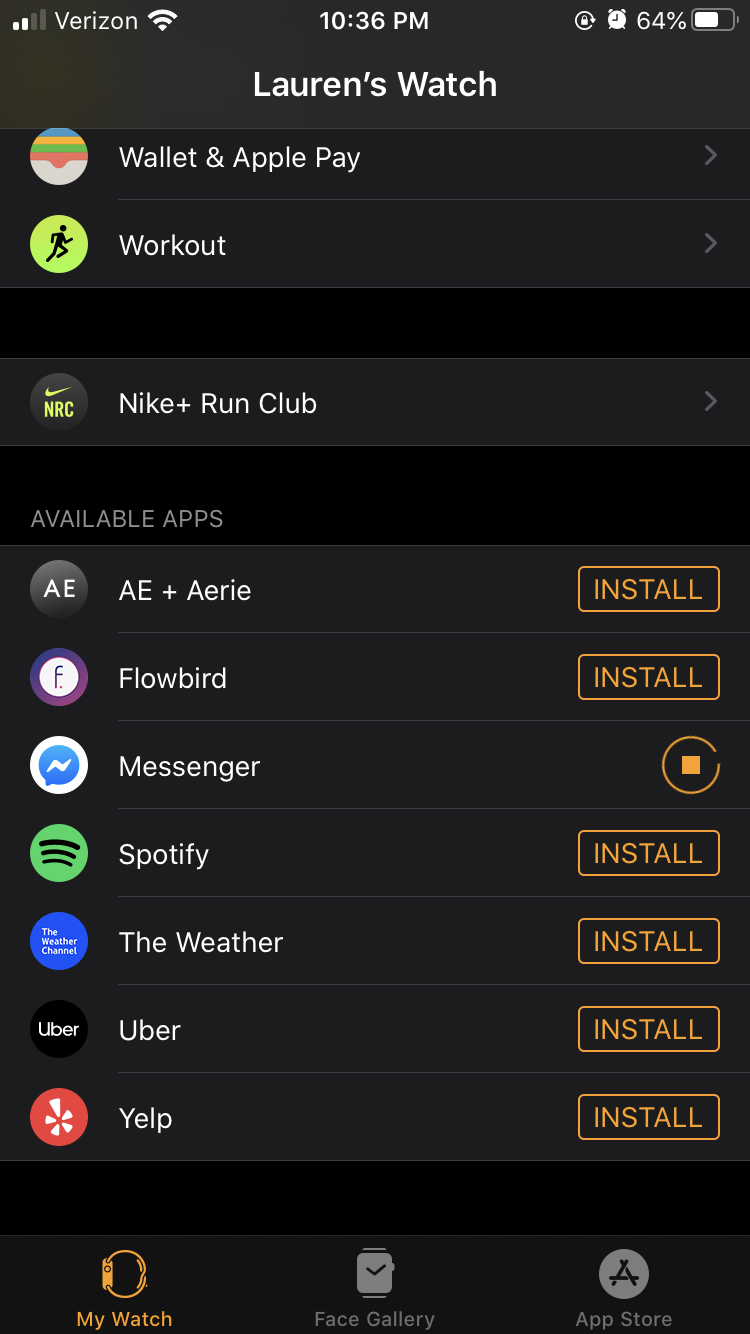Image resolution: width=750 pixels, height=1334 pixels.
Task: Open the Workout settings row
Action: pyautogui.click(x=375, y=245)
